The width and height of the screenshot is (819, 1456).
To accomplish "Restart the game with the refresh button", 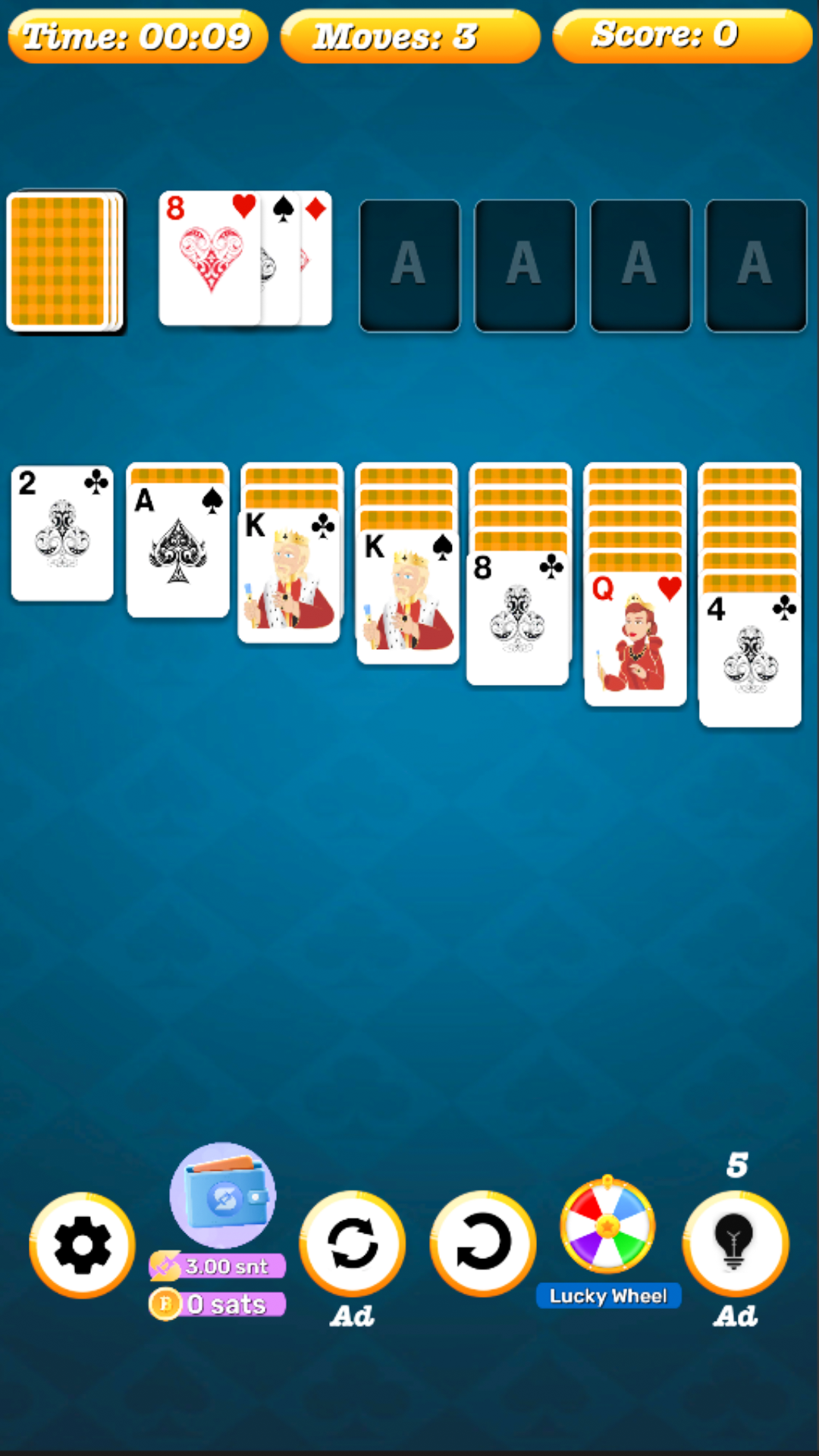I will point(353,1244).
